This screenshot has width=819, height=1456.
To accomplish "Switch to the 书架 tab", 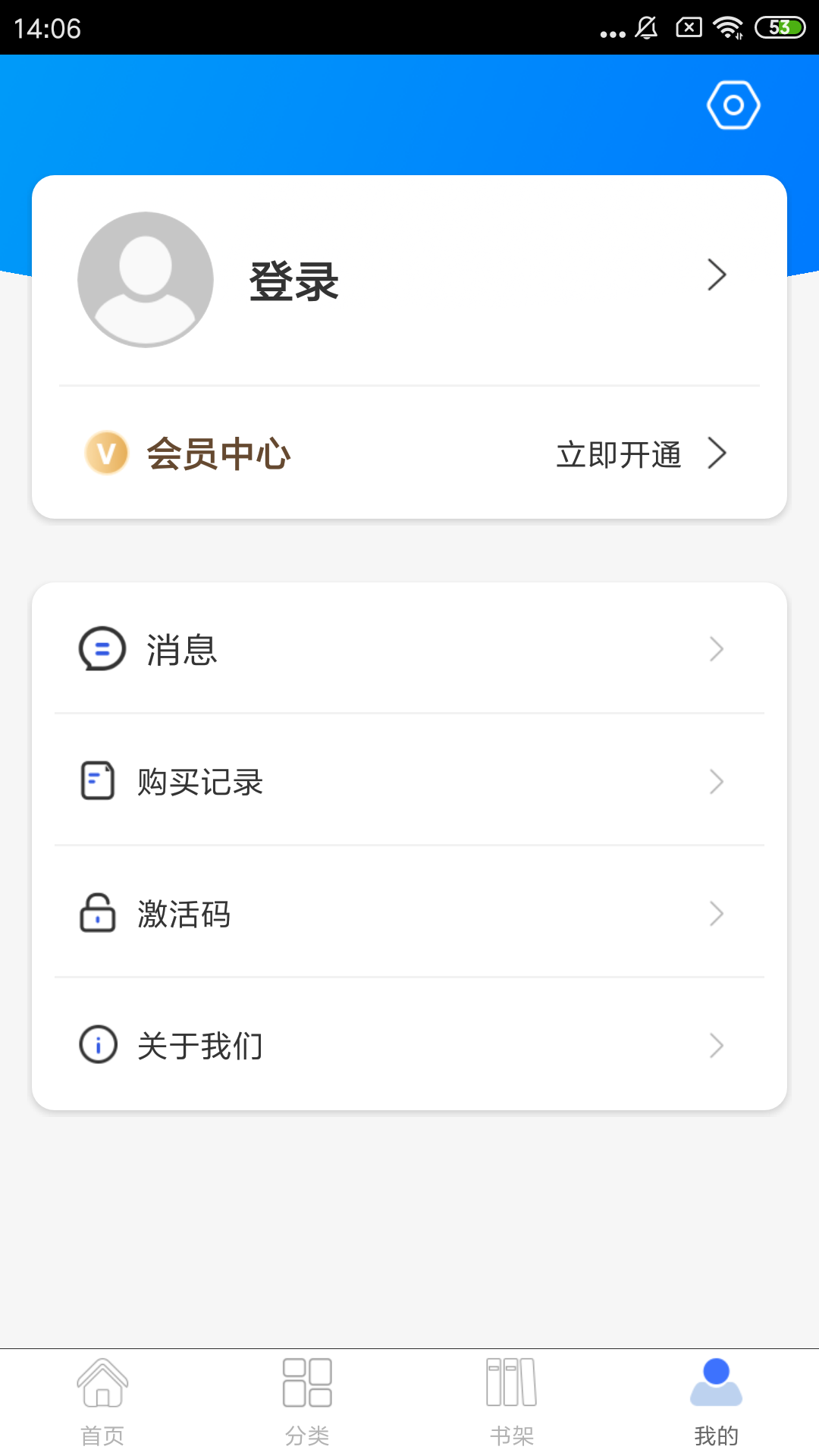I will (512, 1407).
